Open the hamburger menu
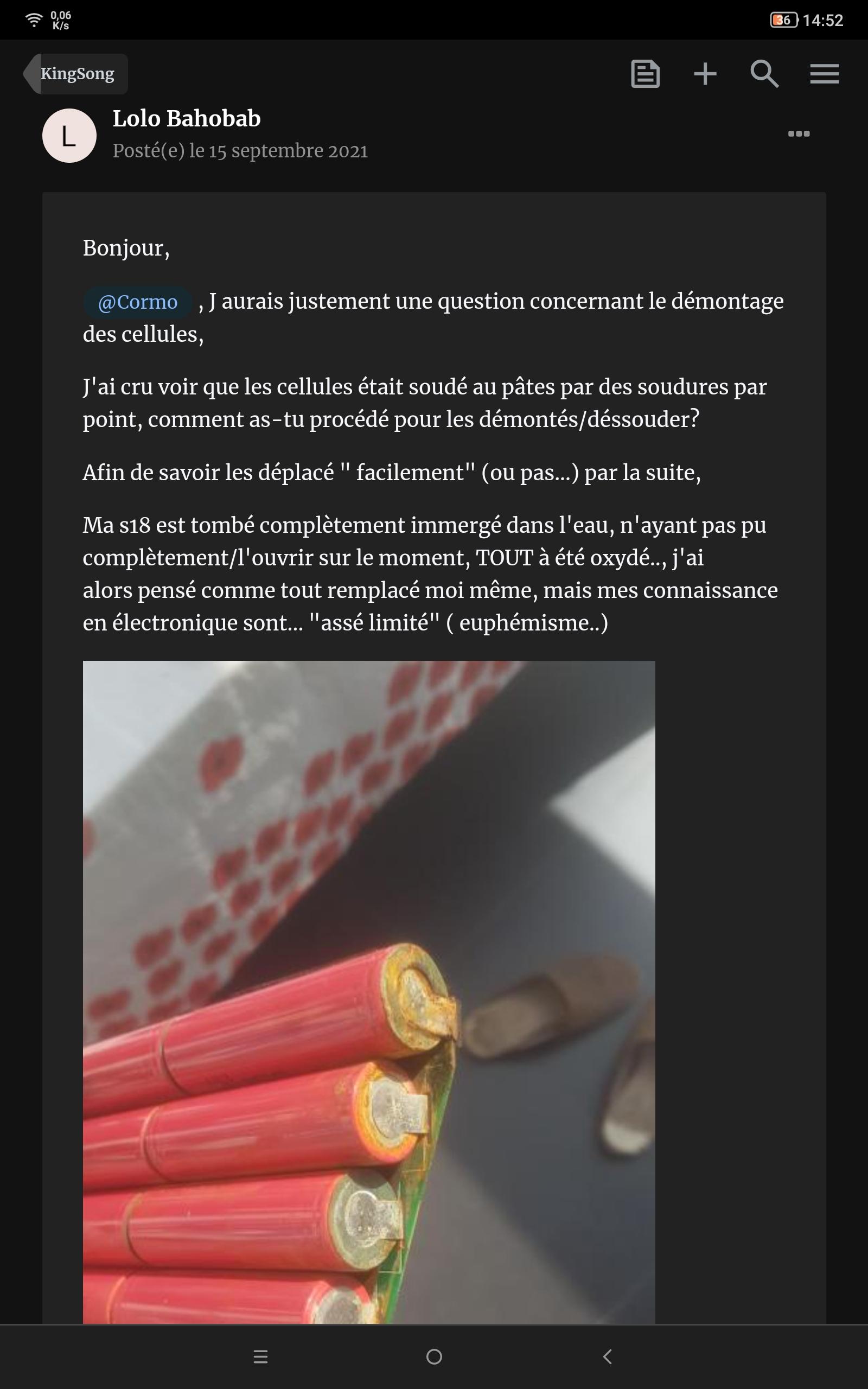868x1389 pixels. coord(825,74)
